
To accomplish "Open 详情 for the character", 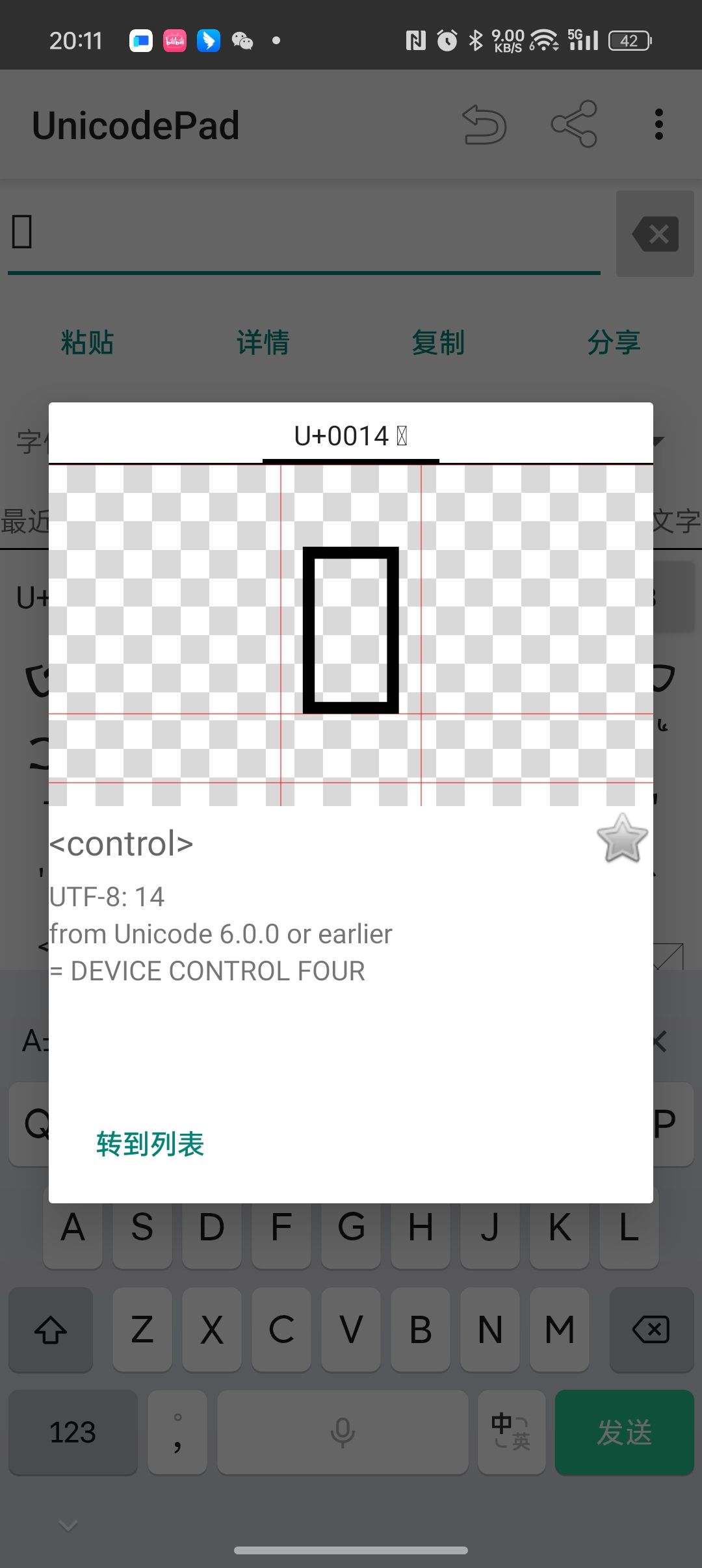I will click(263, 343).
